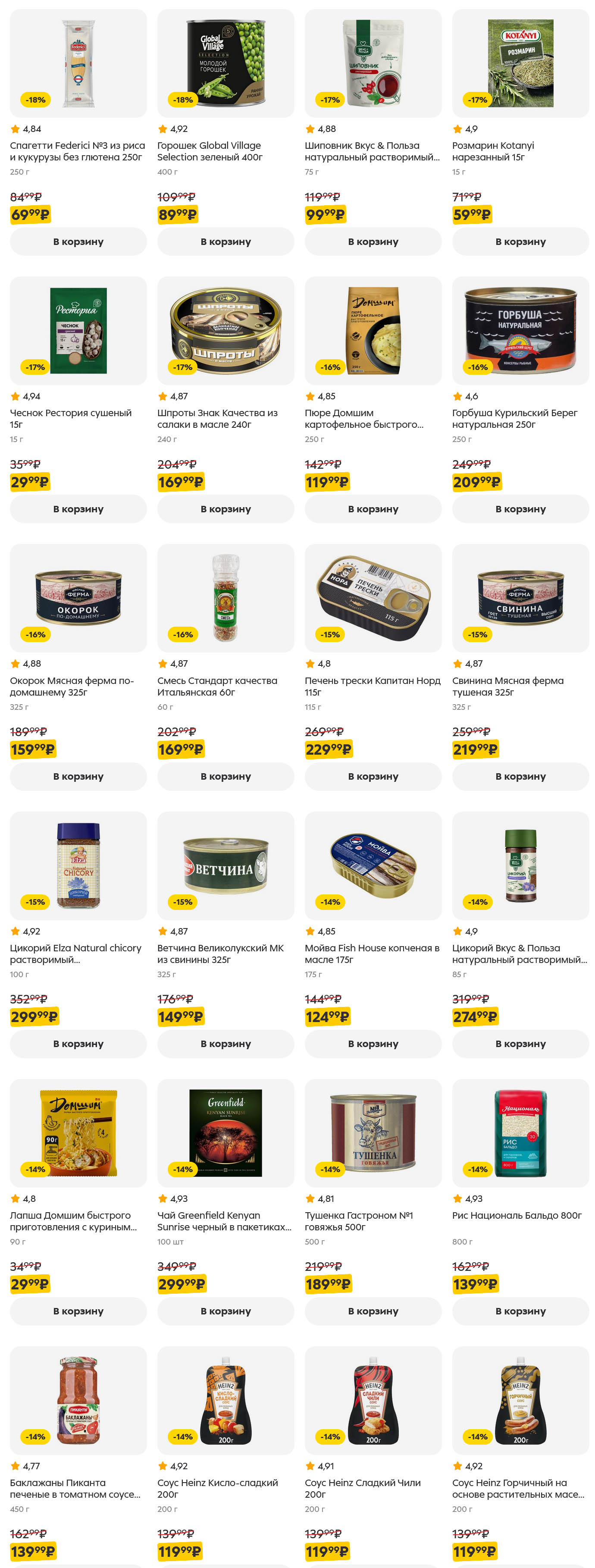Add Global Village green peas to cart
The width and height of the screenshot is (595, 1568).
(225, 241)
